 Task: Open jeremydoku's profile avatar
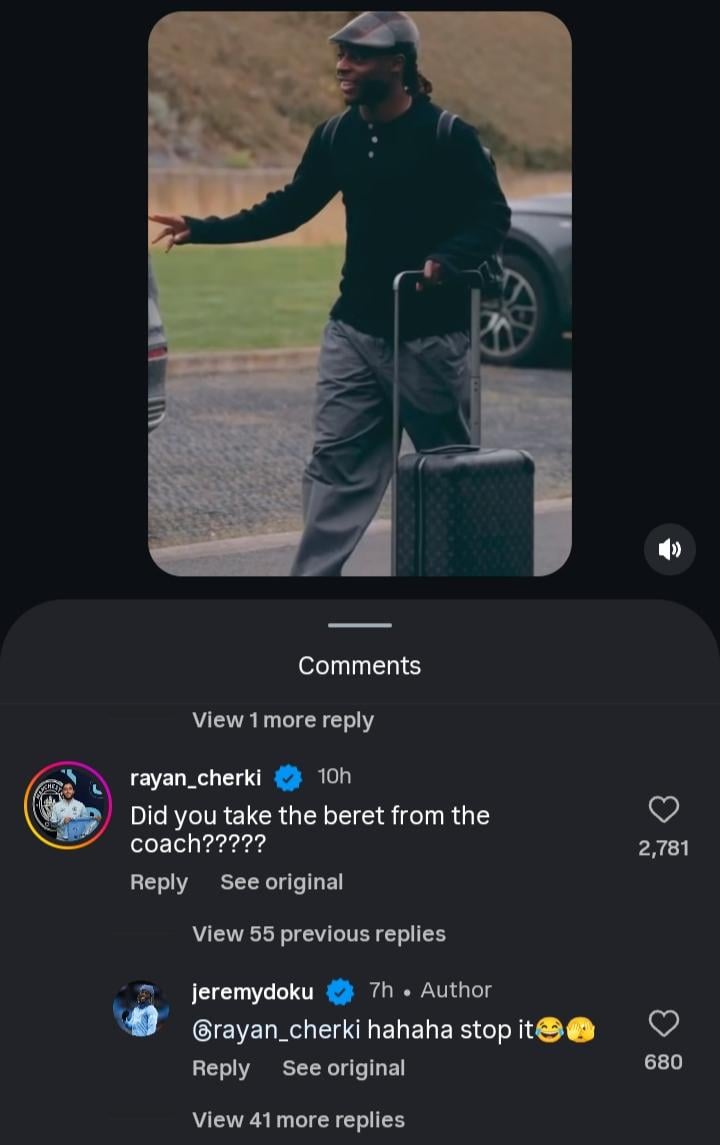[141, 1008]
